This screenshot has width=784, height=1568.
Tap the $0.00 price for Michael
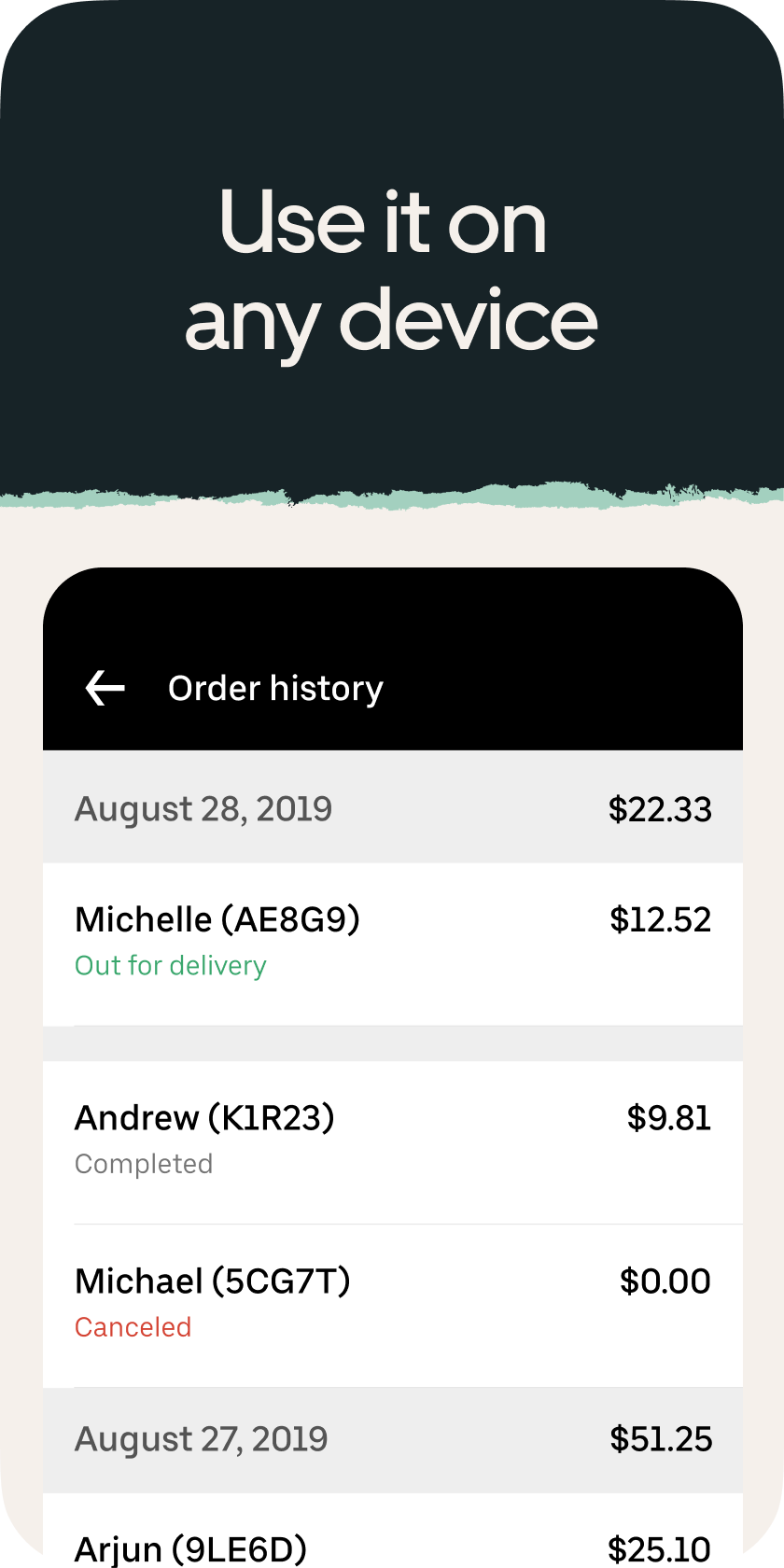[x=664, y=1281]
